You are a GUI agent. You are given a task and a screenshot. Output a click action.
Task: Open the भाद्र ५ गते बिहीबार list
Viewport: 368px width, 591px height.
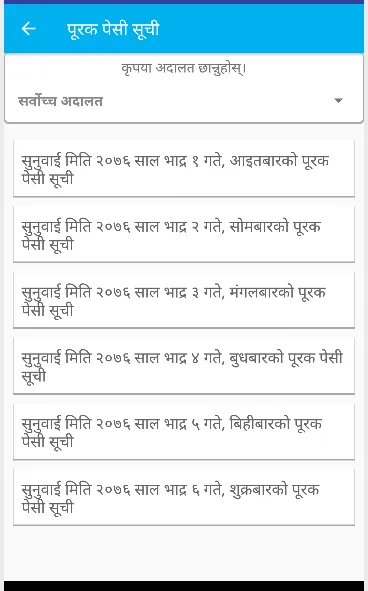click(x=184, y=432)
